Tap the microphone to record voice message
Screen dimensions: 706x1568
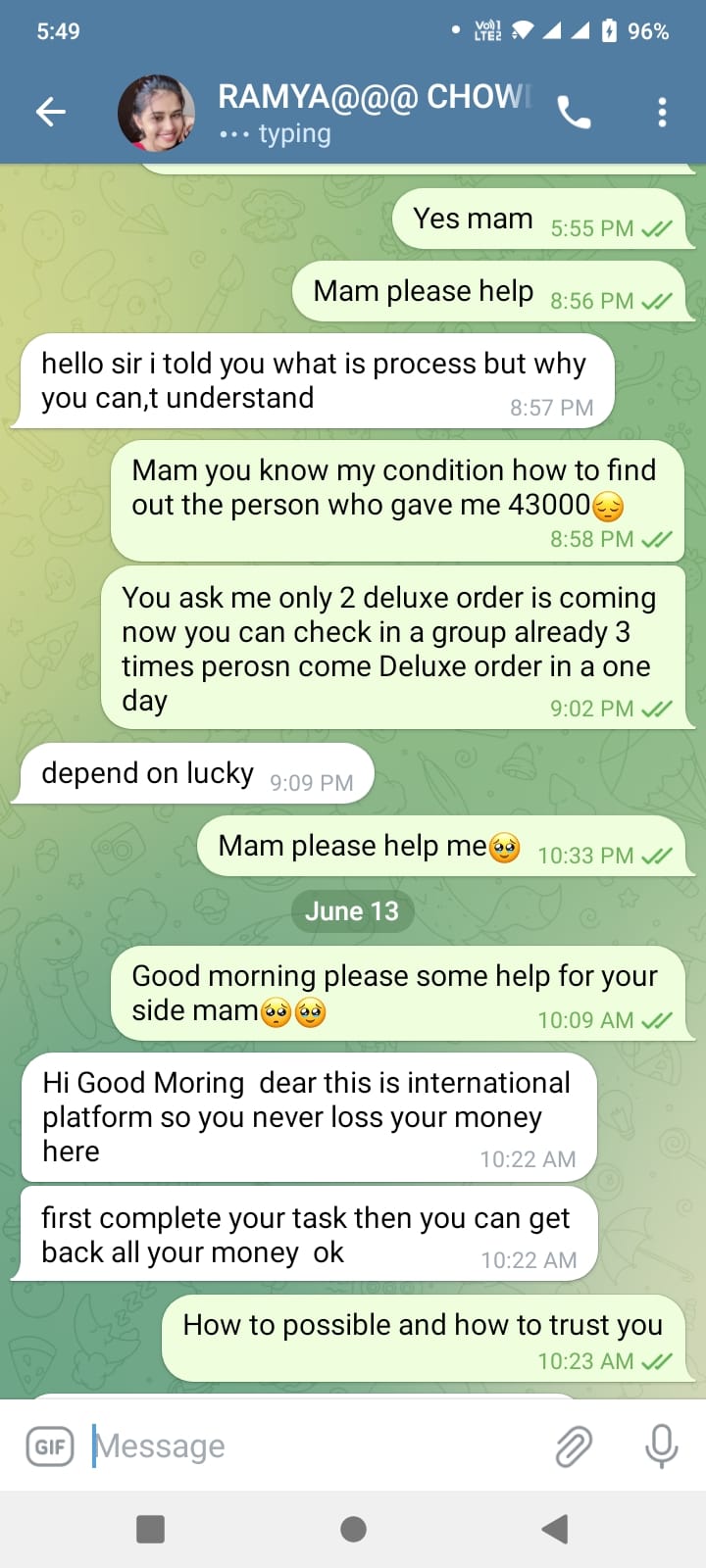661,1446
